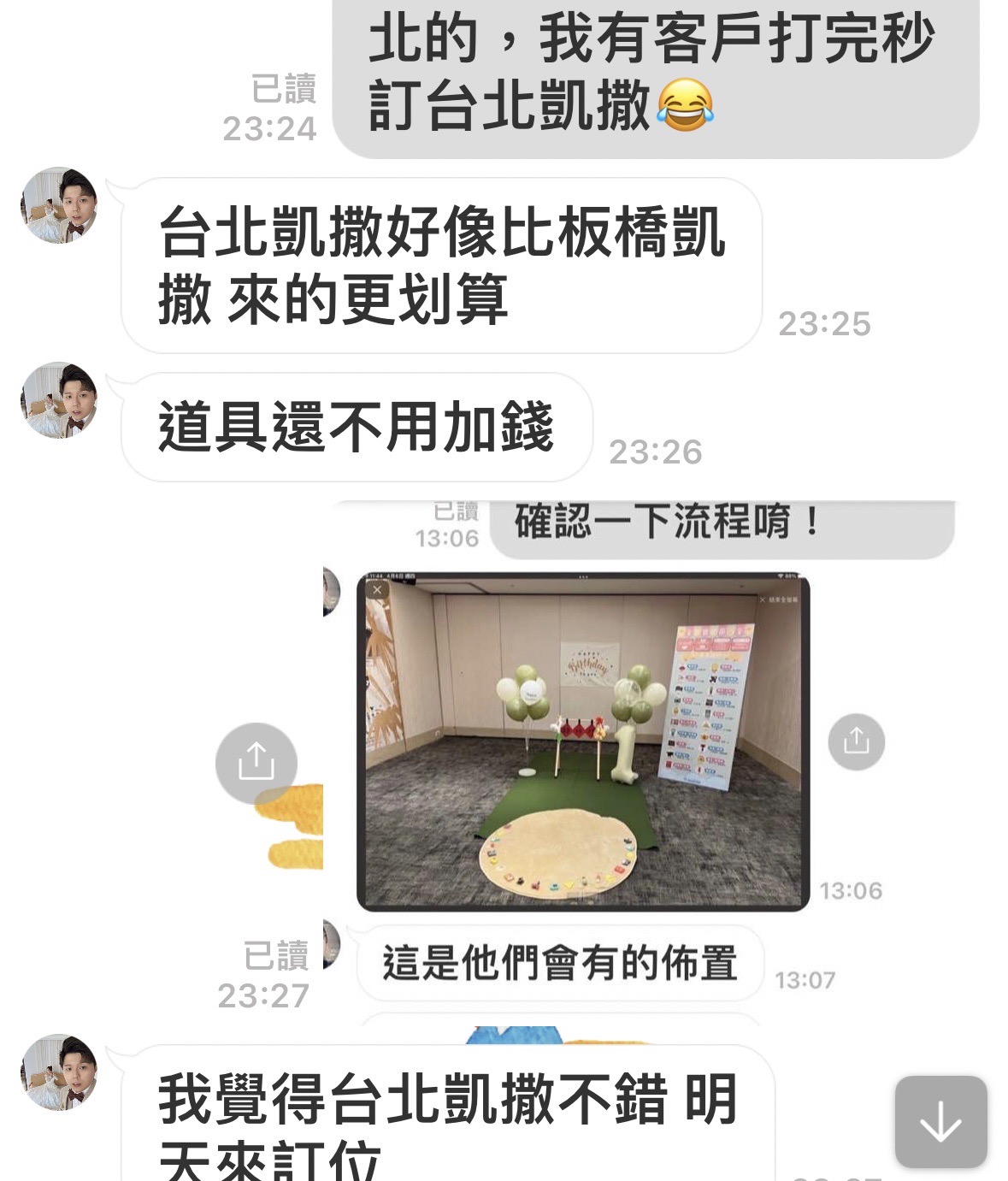Image resolution: width=1008 pixels, height=1181 pixels.
Task: Open sender's avatar beside 台北凱撒好像比板橋凱撒 message
Action: point(59,205)
